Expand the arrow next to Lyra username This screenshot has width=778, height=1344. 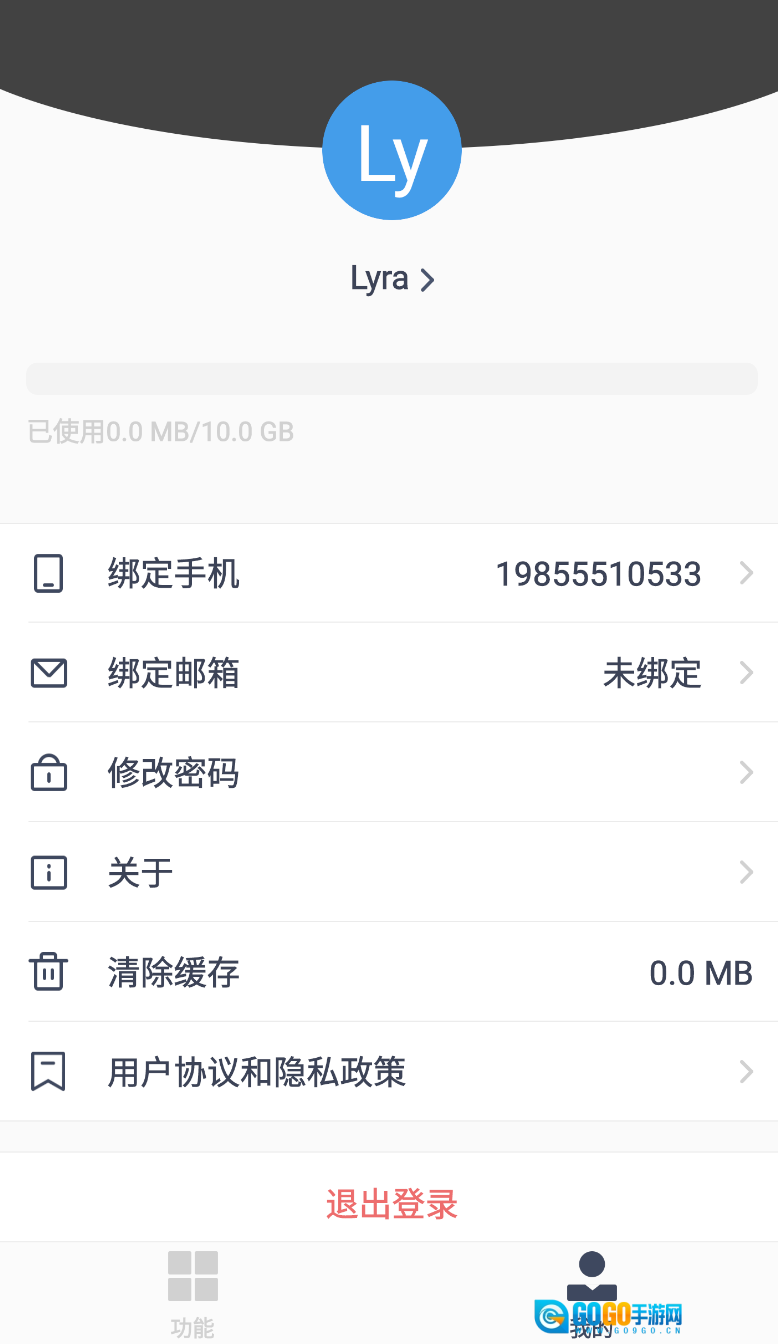428,279
